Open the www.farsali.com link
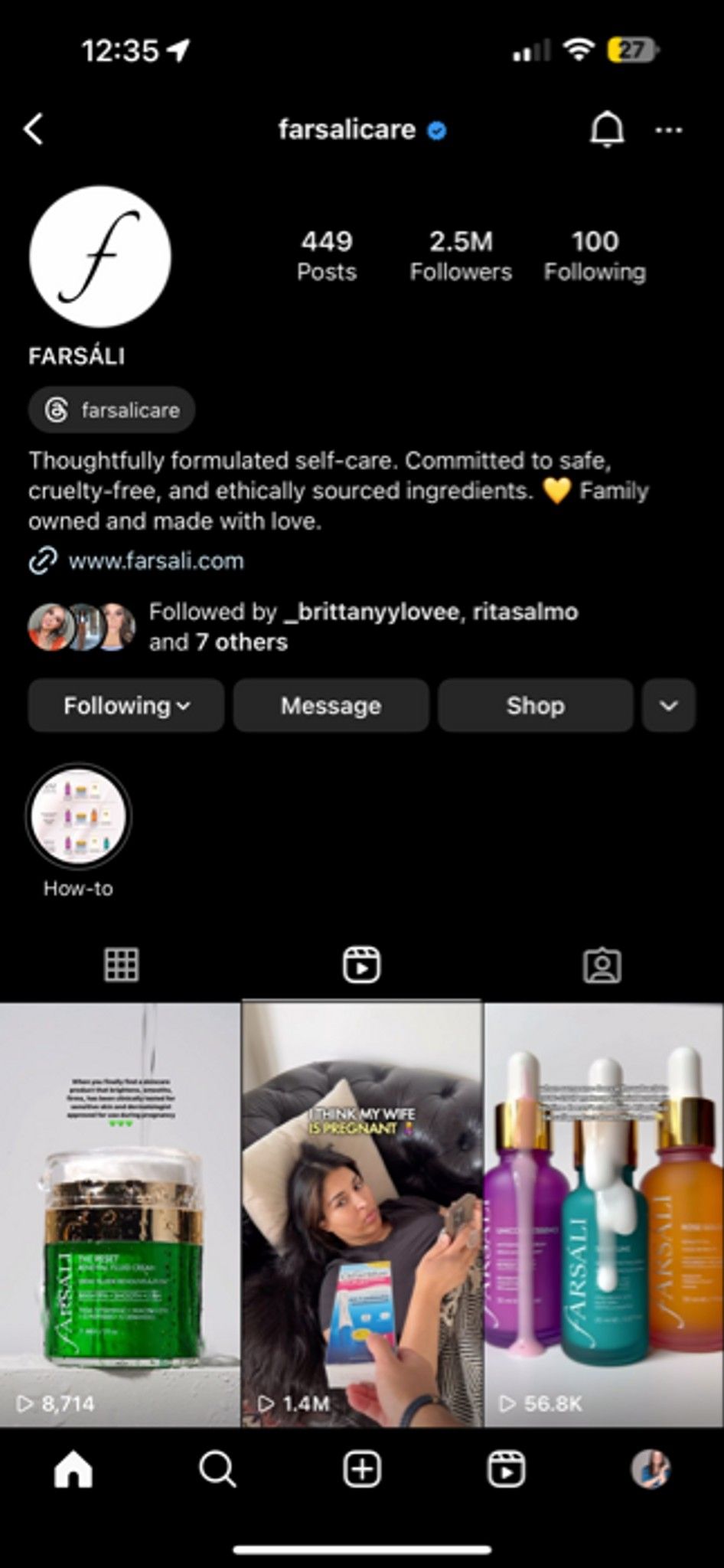 click(x=155, y=560)
